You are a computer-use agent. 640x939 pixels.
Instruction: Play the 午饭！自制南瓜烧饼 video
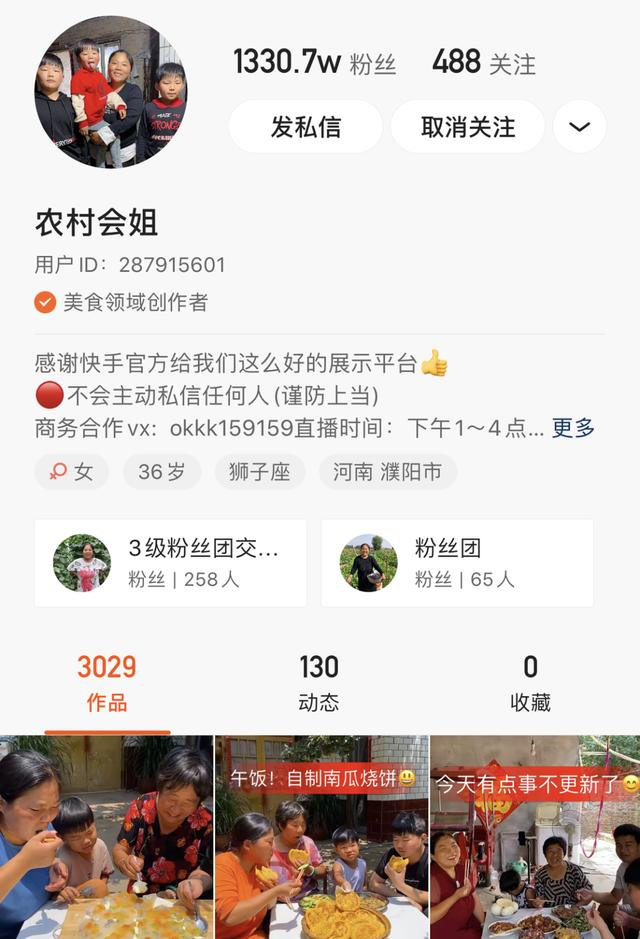pos(321,838)
